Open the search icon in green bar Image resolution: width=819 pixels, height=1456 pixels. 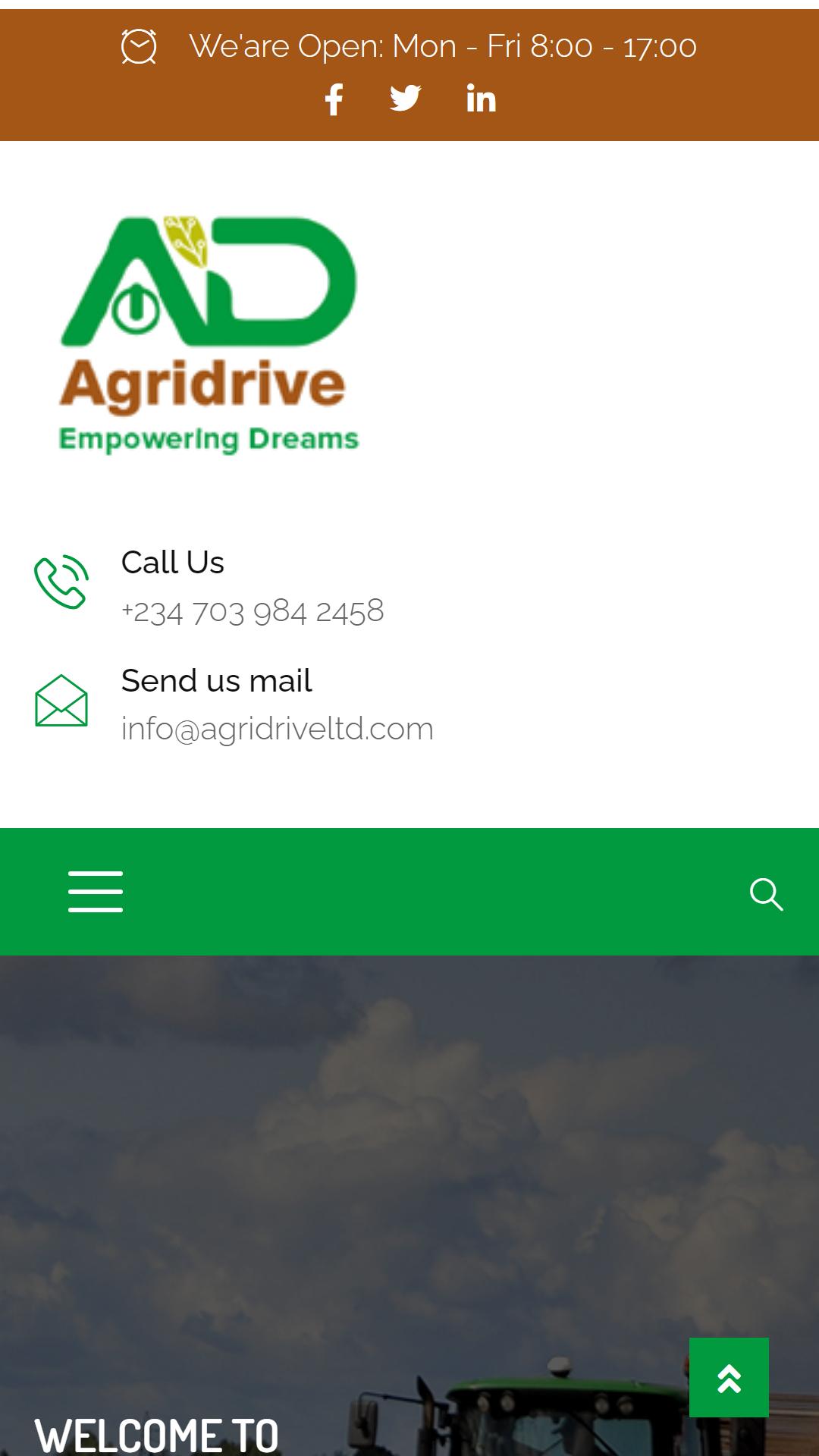click(766, 894)
